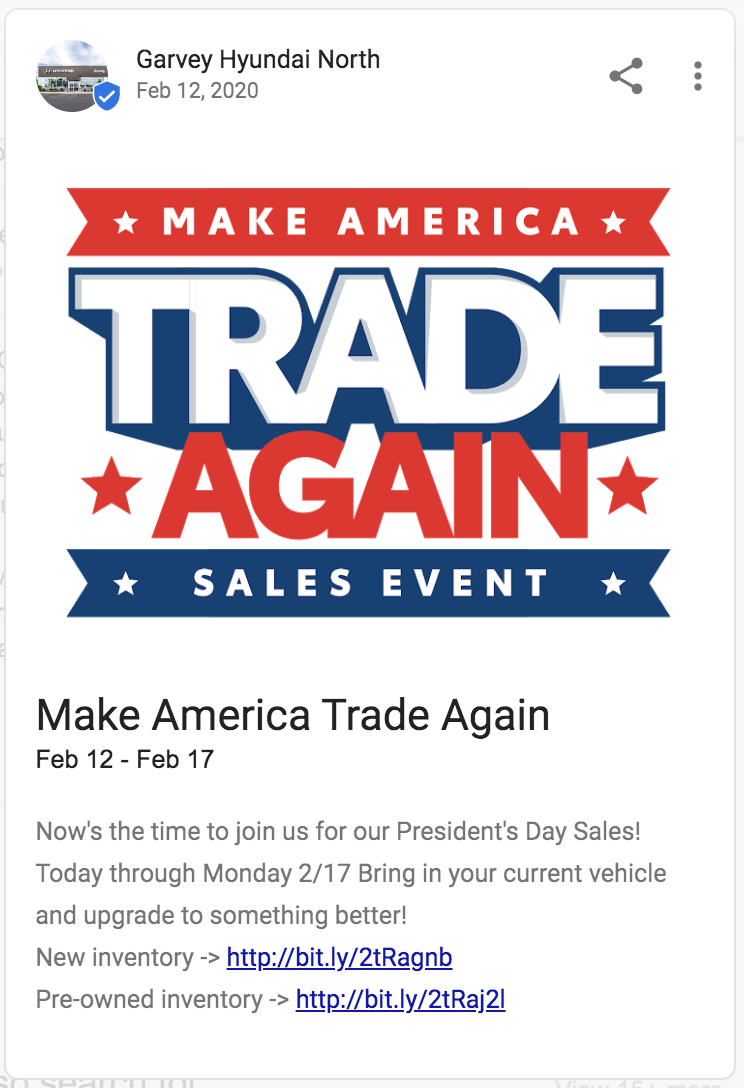View the Make America Trade Again image
Viewport: 744px width, 1088px height.
[x=369, y=401]
